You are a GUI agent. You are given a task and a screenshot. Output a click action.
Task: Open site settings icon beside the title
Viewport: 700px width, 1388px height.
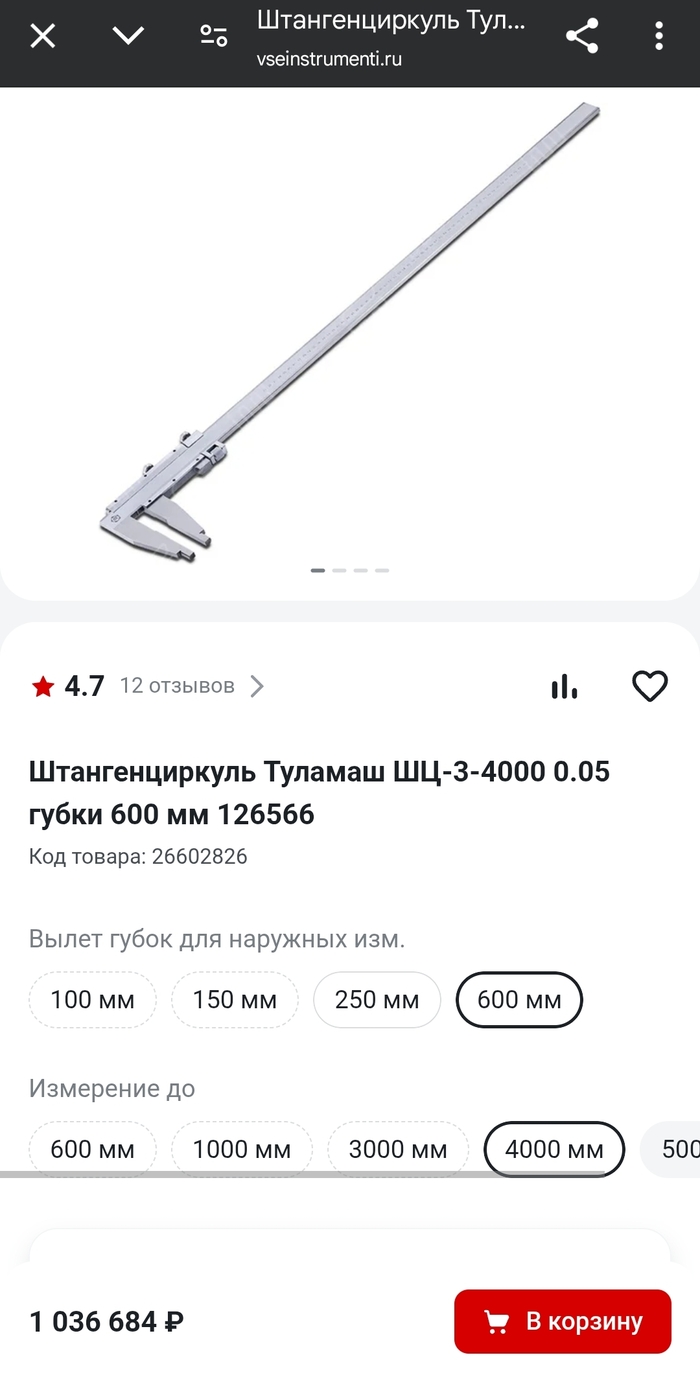[x=213, y=37]
